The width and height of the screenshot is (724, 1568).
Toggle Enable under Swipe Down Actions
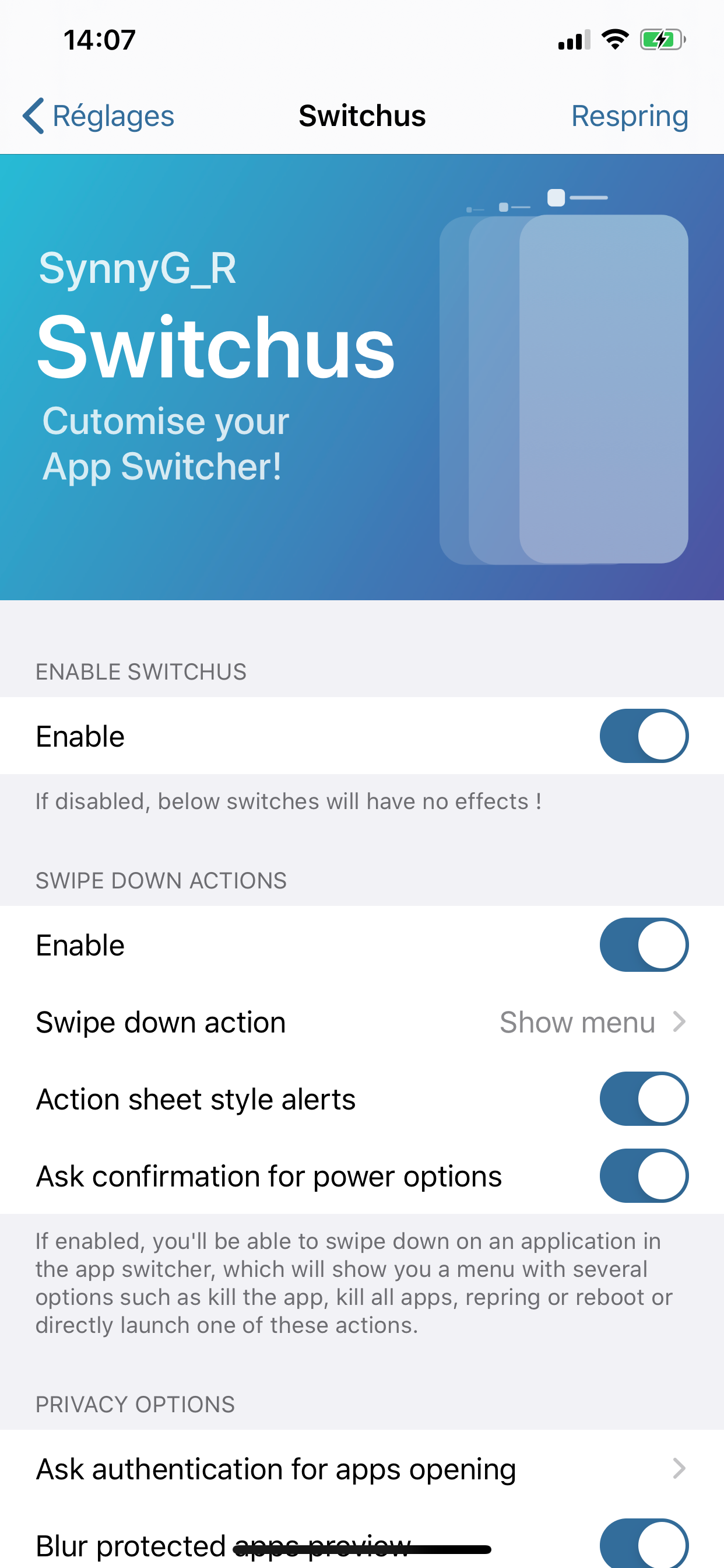pyautogui.click(x=644, y=944)
